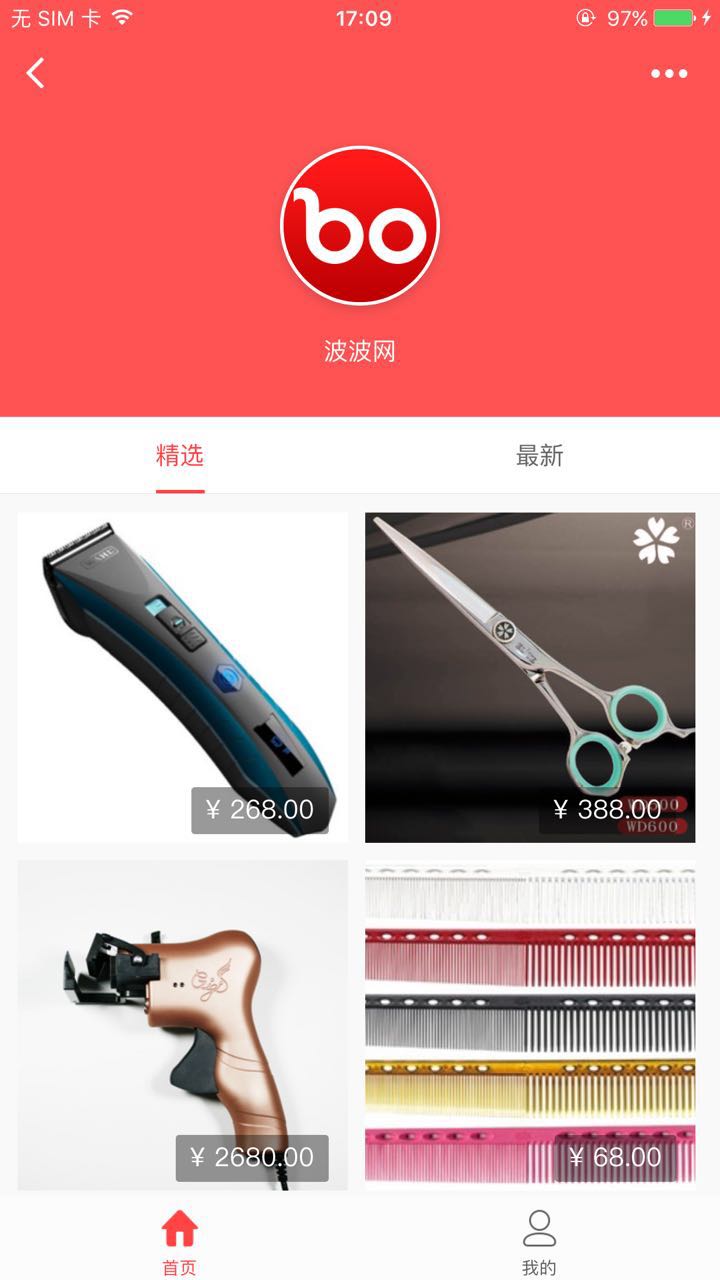Open the hair clipper priced ¥268.00
The width and height of the screenshot is (720, 1280).
tap(183, 677)
